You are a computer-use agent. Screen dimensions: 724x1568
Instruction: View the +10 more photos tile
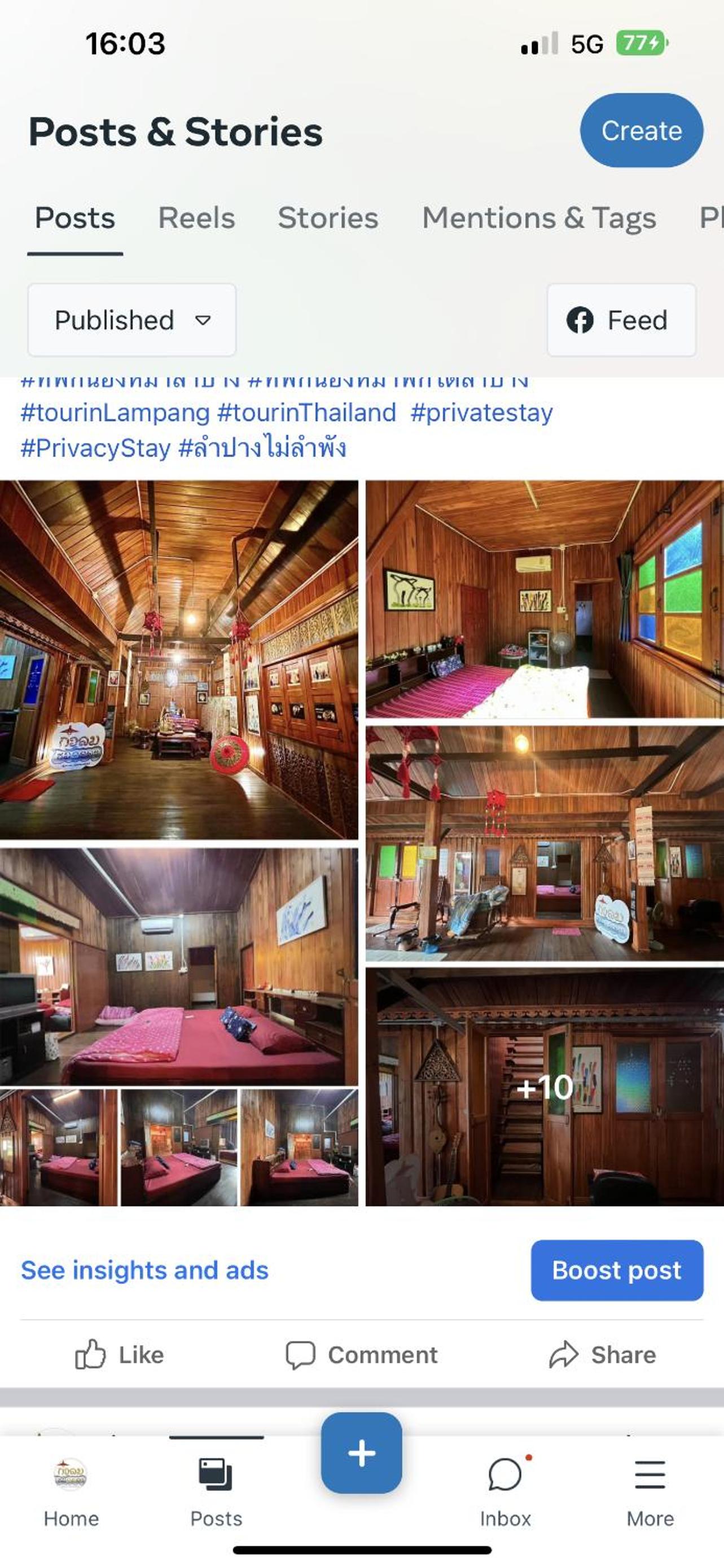(x=545, y=1087)
